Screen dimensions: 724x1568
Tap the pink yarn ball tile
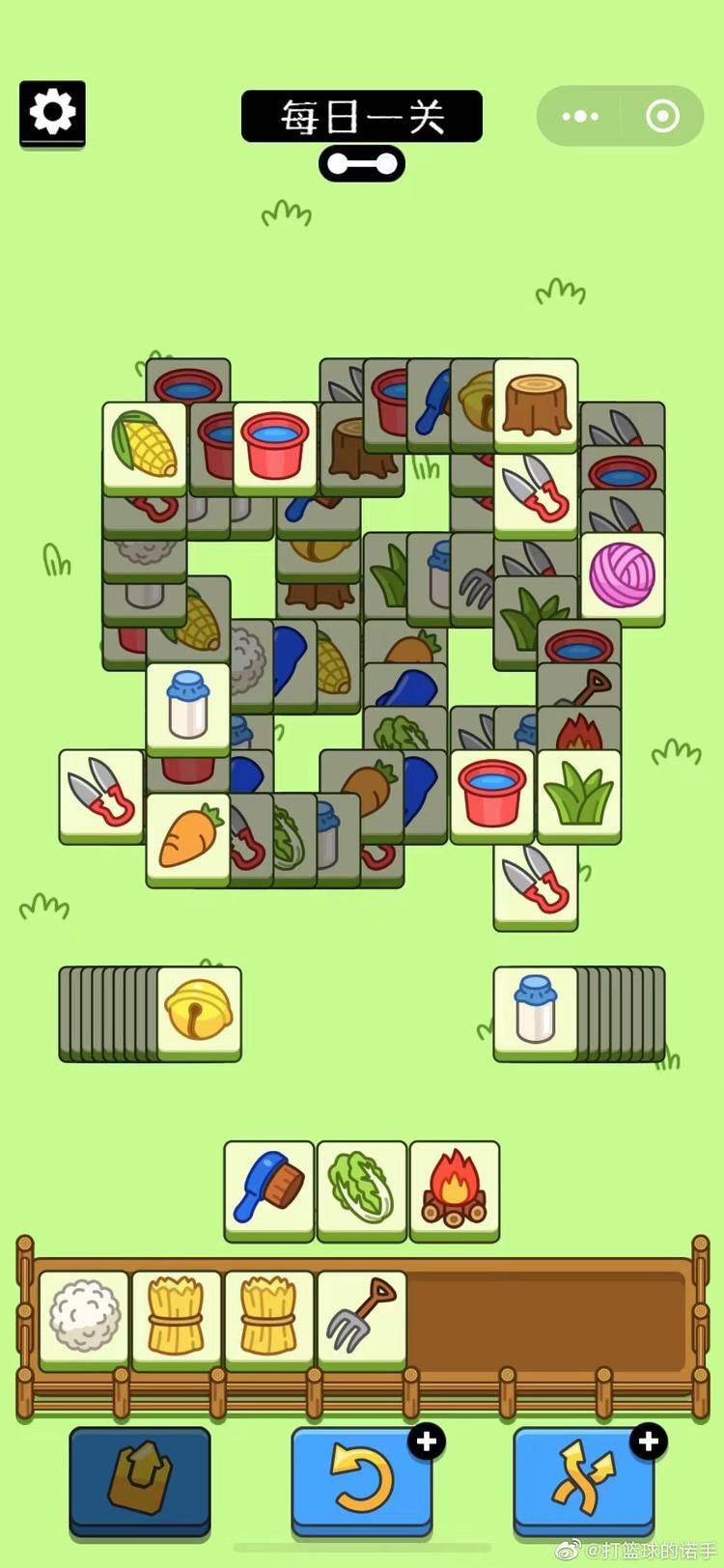point(622,574)
